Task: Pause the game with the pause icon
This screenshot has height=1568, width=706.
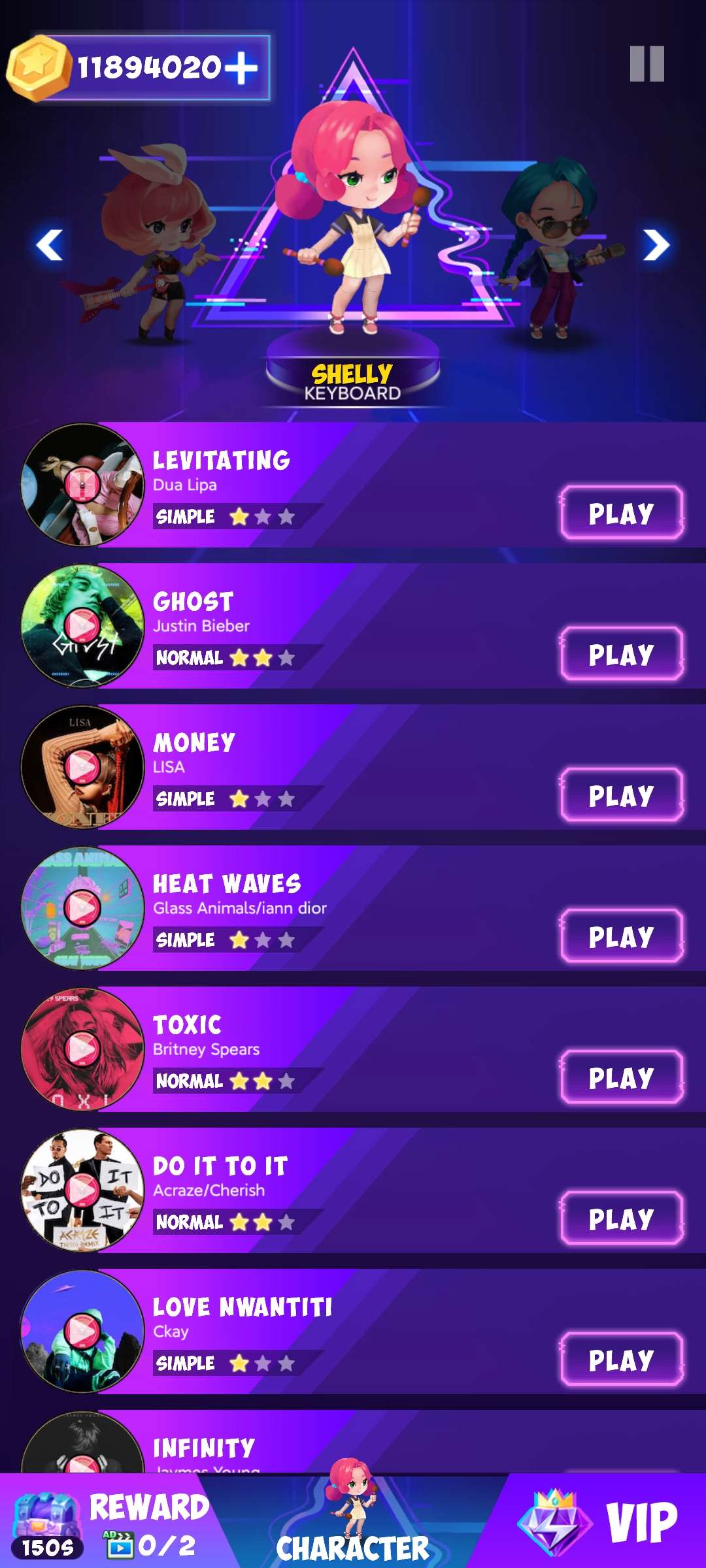Action: [x=647, y=64]
